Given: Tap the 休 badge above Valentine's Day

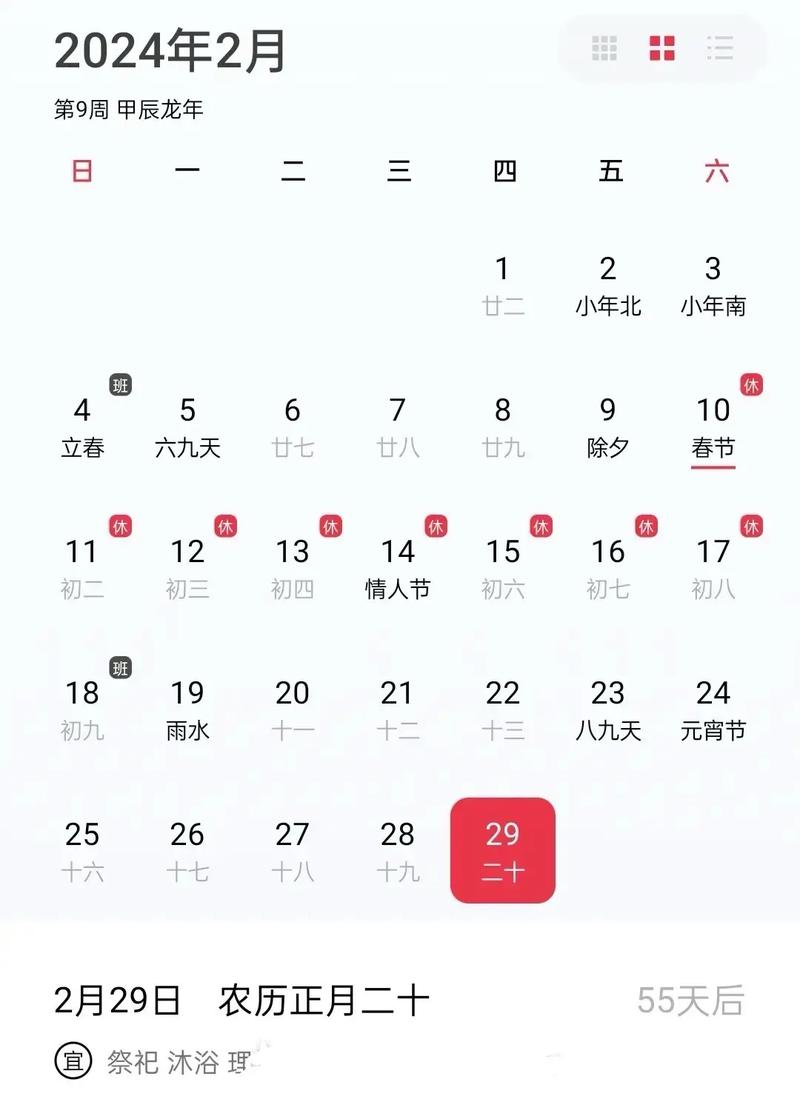Looking at the screenshot, I should click(x=433, y=523).
